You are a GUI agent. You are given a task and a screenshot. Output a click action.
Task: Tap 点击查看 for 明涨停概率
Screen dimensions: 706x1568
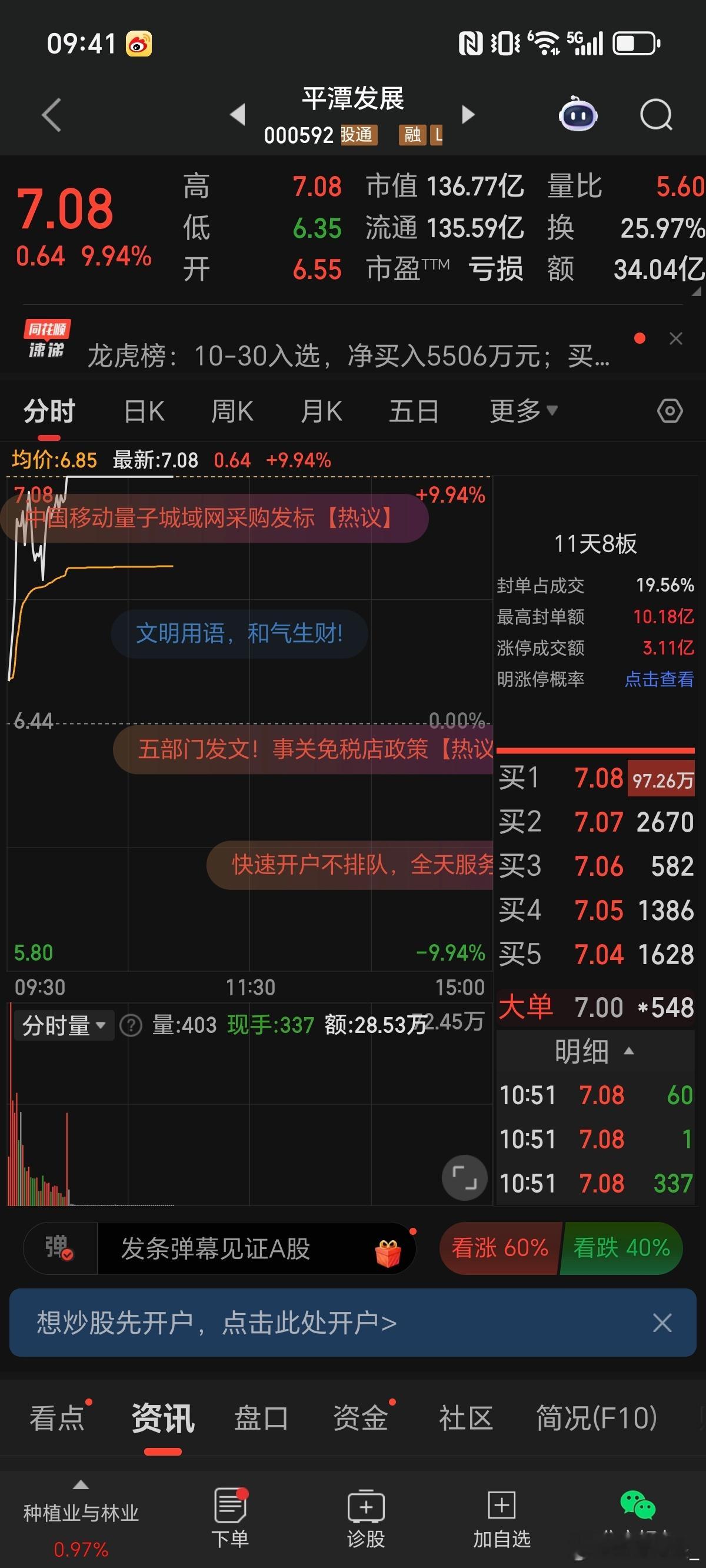659,679
